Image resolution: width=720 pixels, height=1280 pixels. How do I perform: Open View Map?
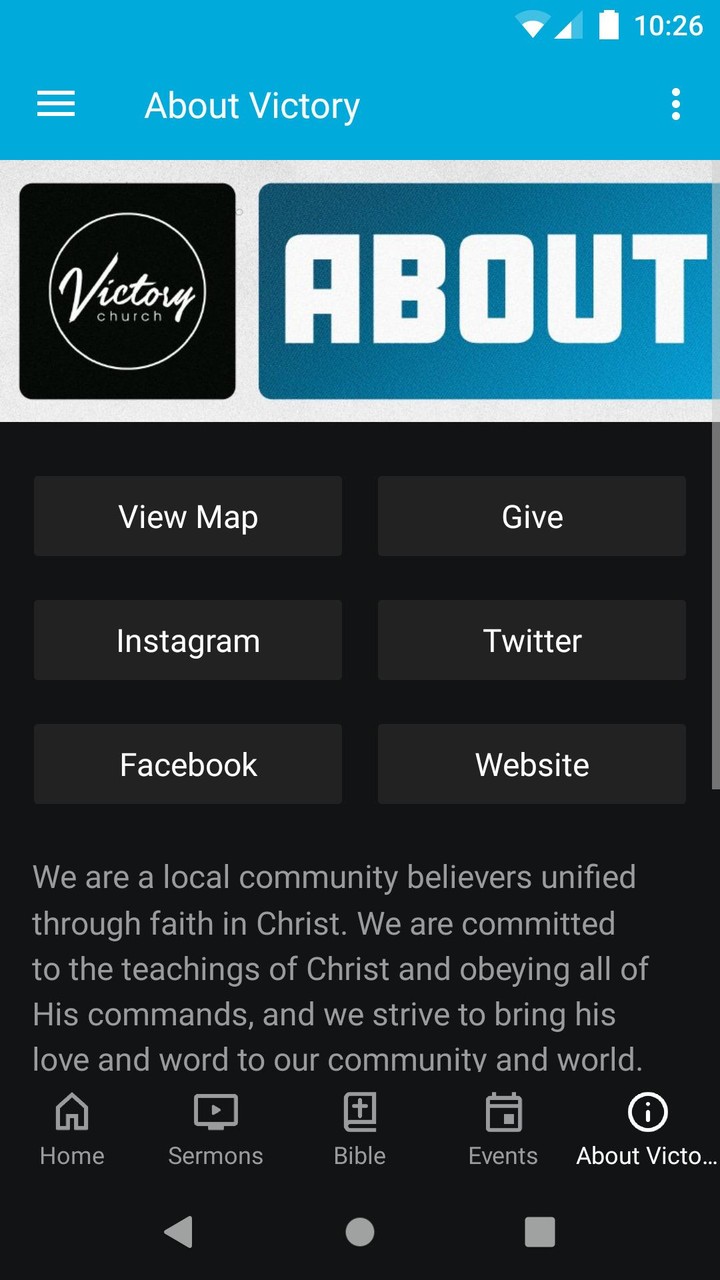coord(187,516)
